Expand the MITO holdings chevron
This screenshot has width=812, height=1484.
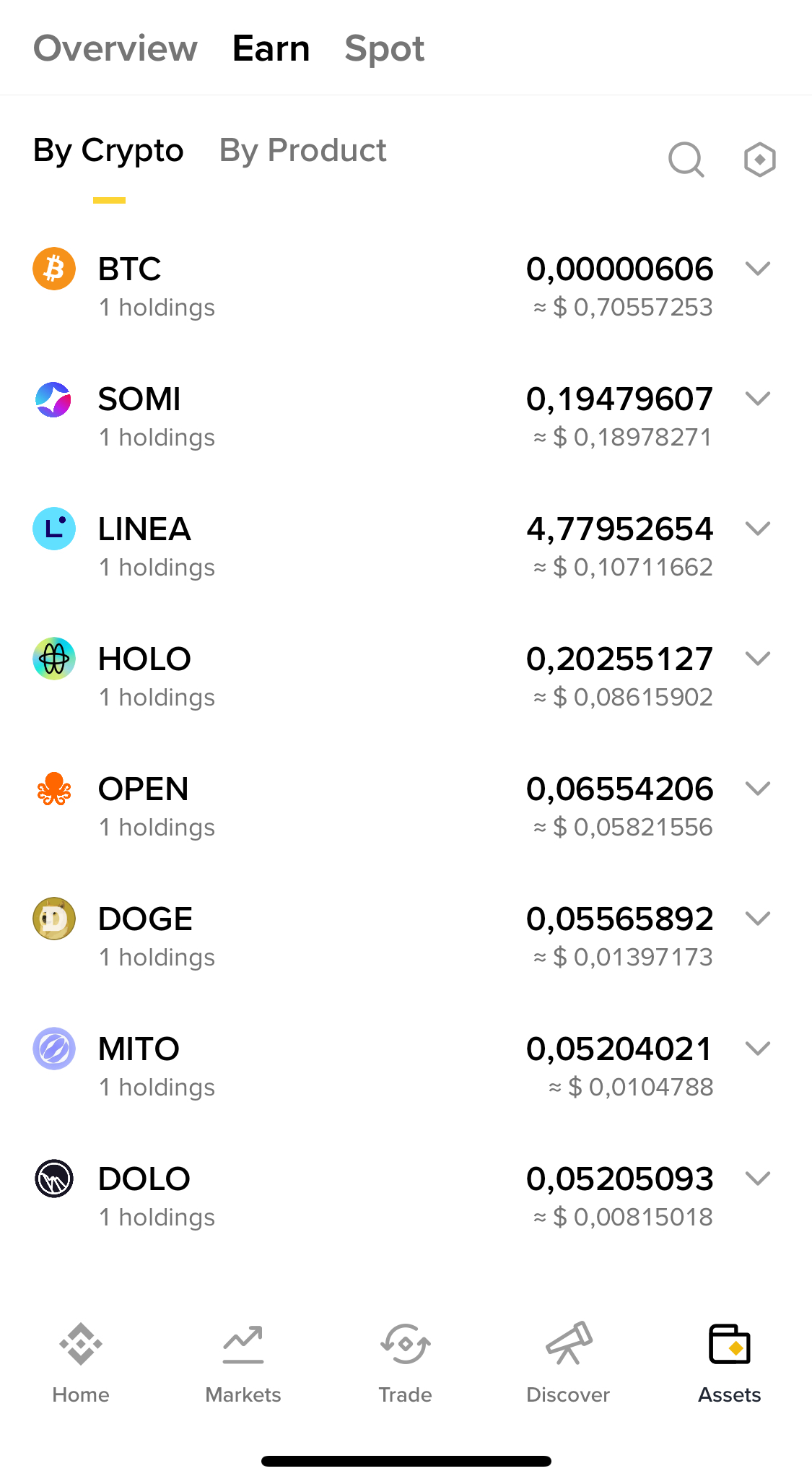click(x=758, y=1049)
